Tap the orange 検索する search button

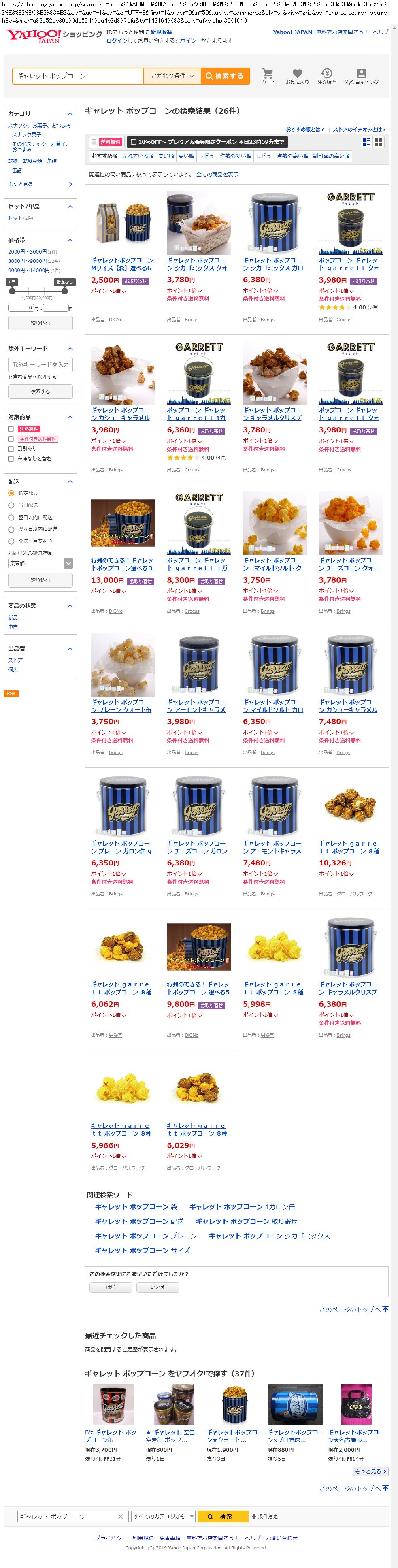coord(225,76)
